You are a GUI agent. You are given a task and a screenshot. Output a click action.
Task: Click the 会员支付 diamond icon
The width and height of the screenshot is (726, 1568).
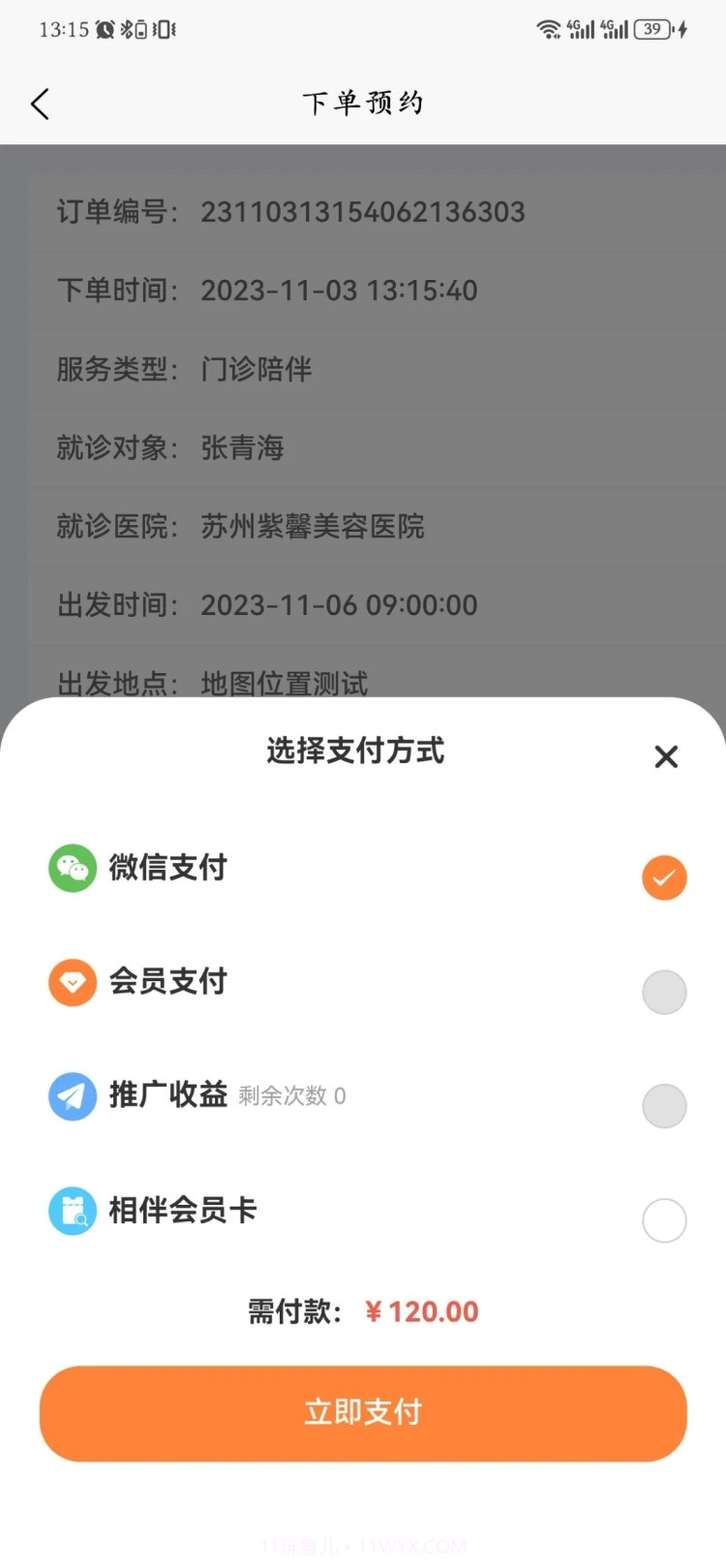click(x=73, y=982)
